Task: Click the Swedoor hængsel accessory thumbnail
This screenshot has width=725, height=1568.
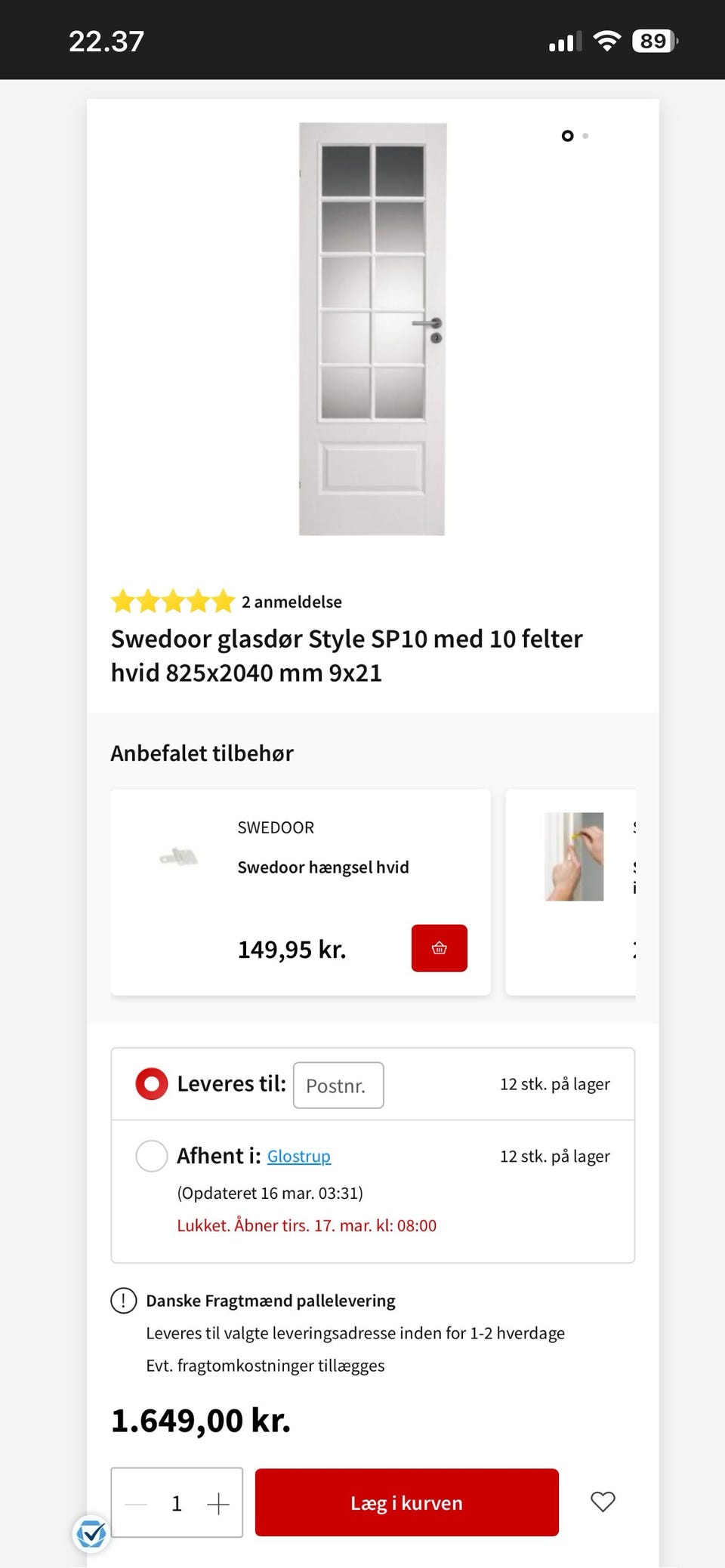Action: click(179, 858)
